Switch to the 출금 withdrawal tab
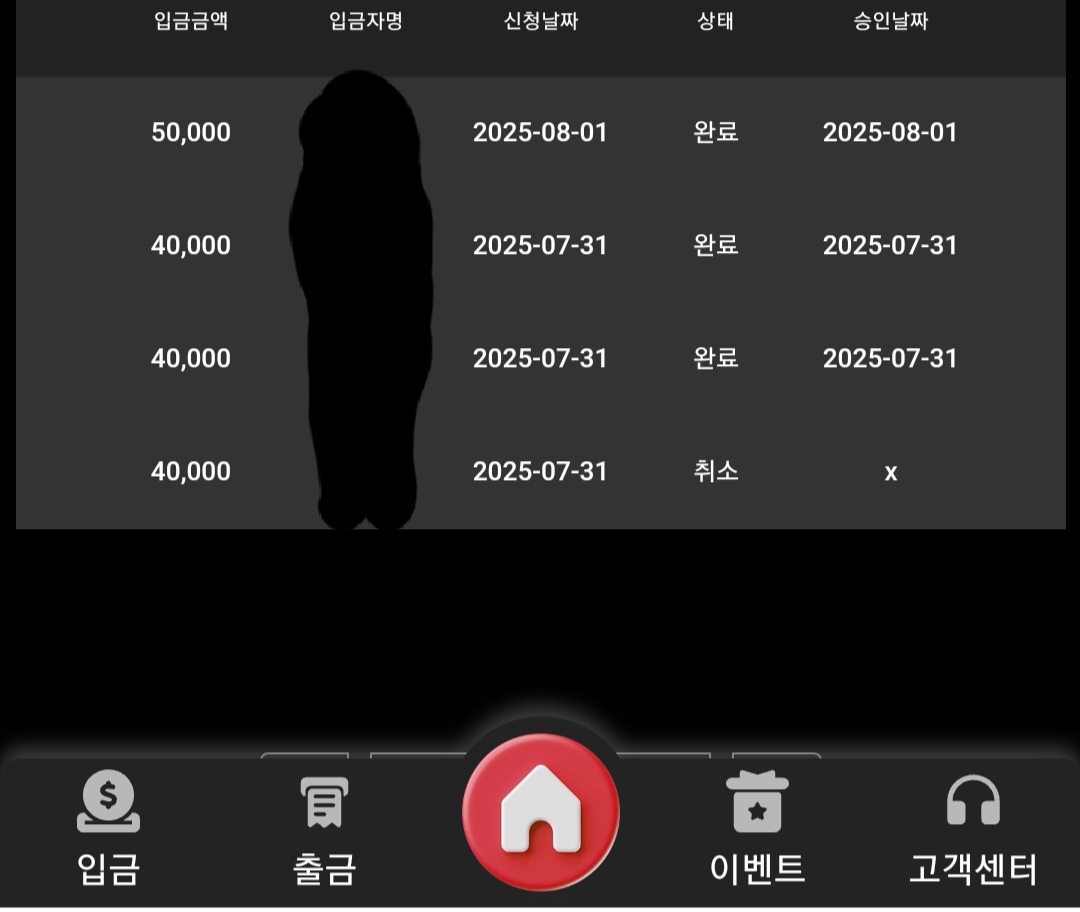1080x912 pixels. coord(324,829)
